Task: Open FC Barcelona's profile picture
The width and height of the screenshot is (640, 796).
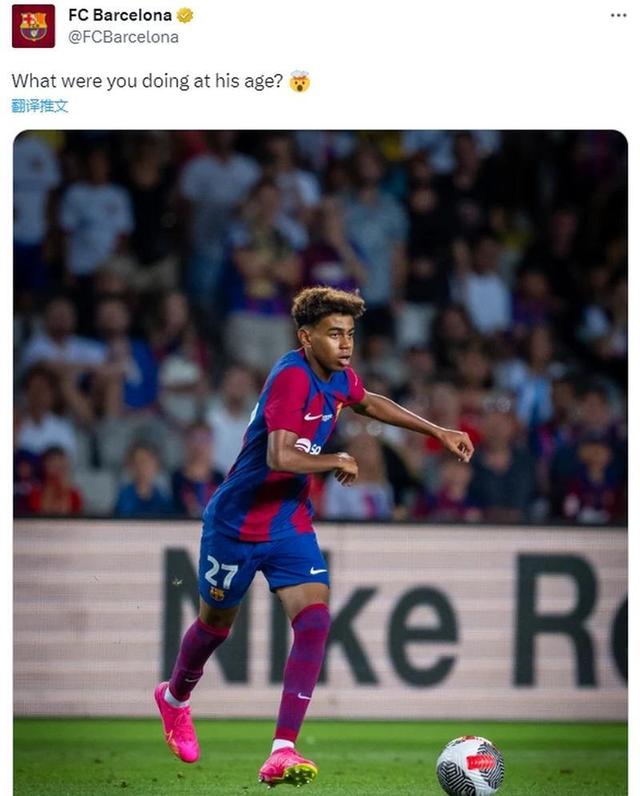Action: [33, 26]
